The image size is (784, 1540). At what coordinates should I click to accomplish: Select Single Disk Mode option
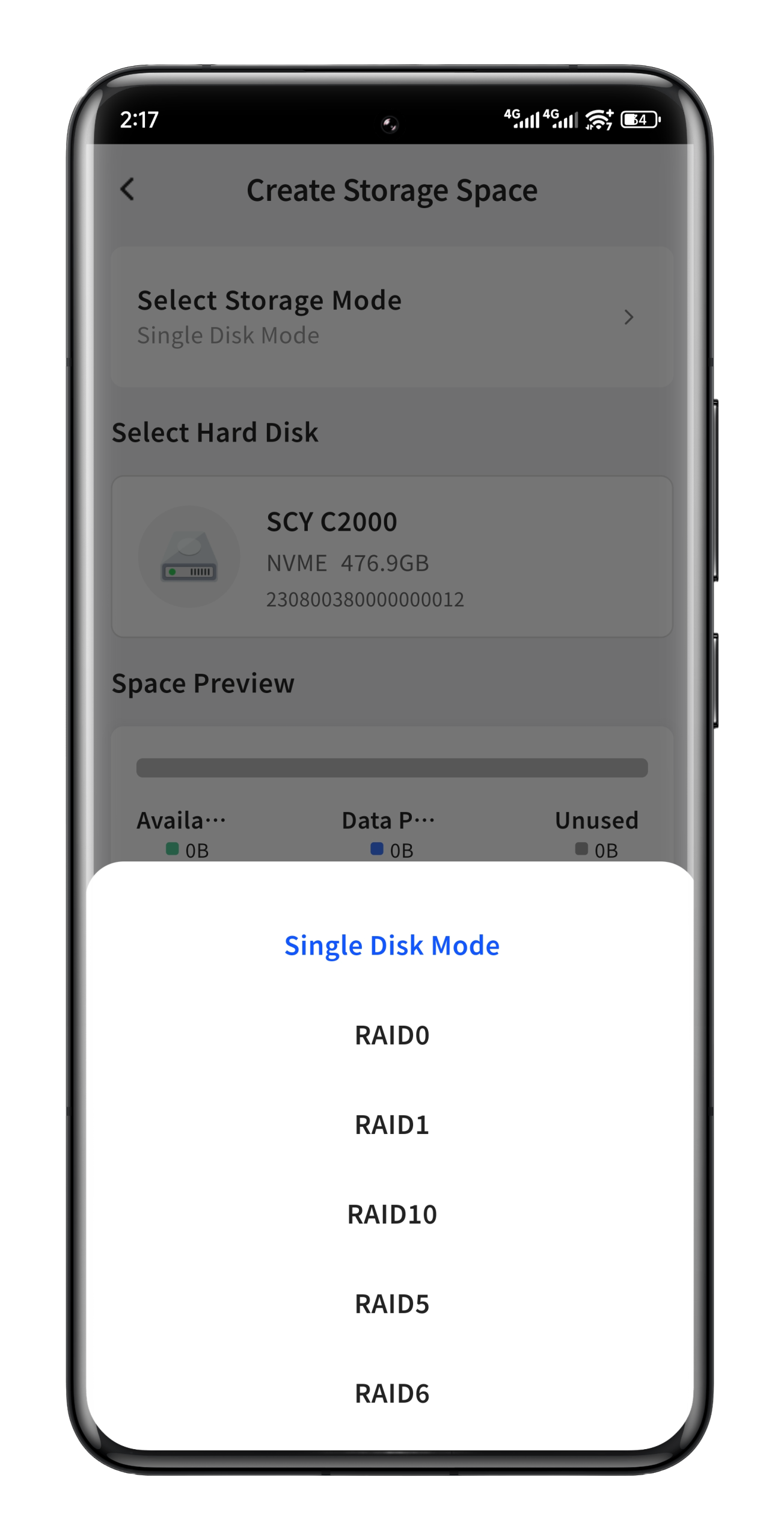click(x=391, y=946)
